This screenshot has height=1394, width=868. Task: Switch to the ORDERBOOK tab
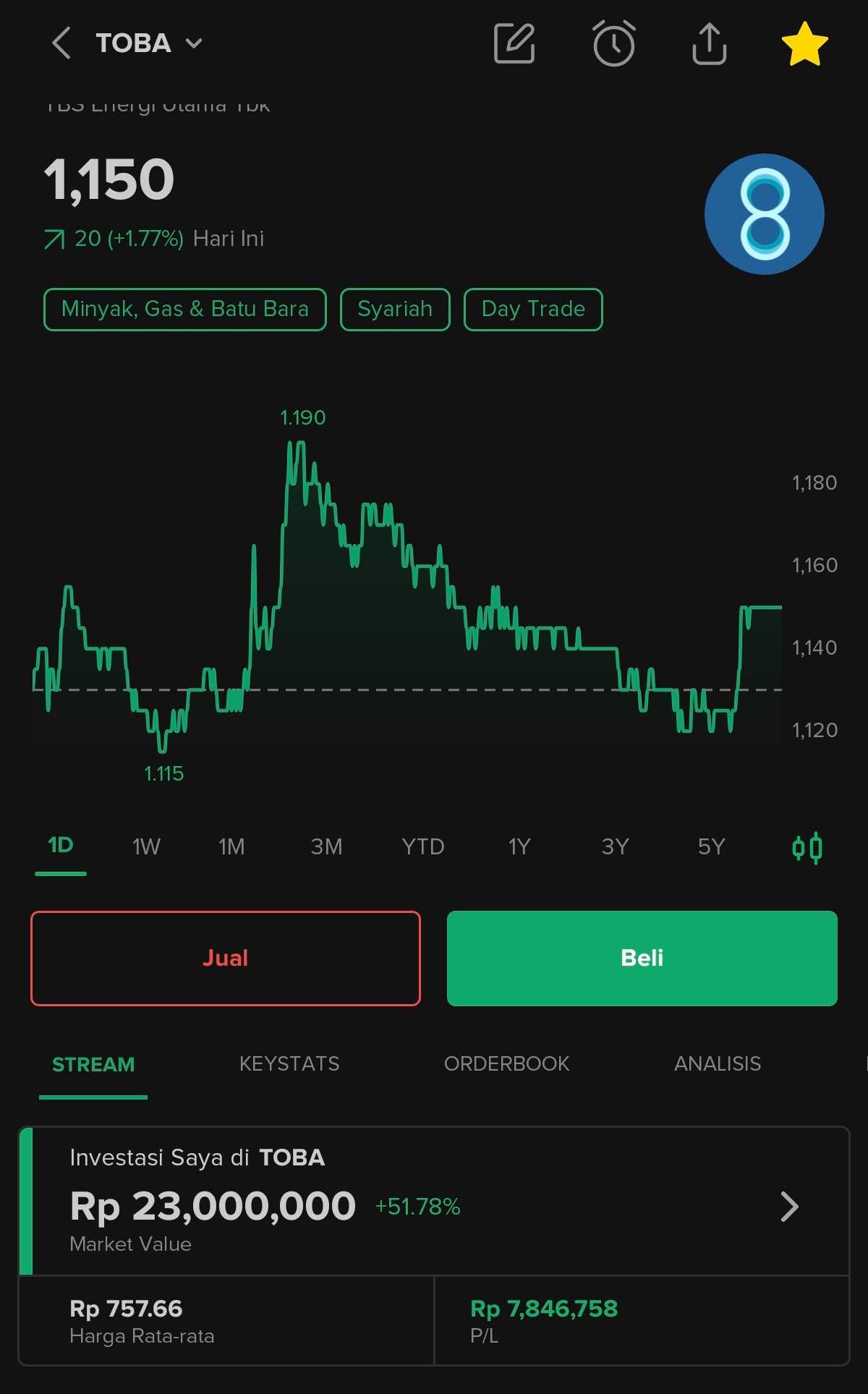click(506, 1063)
